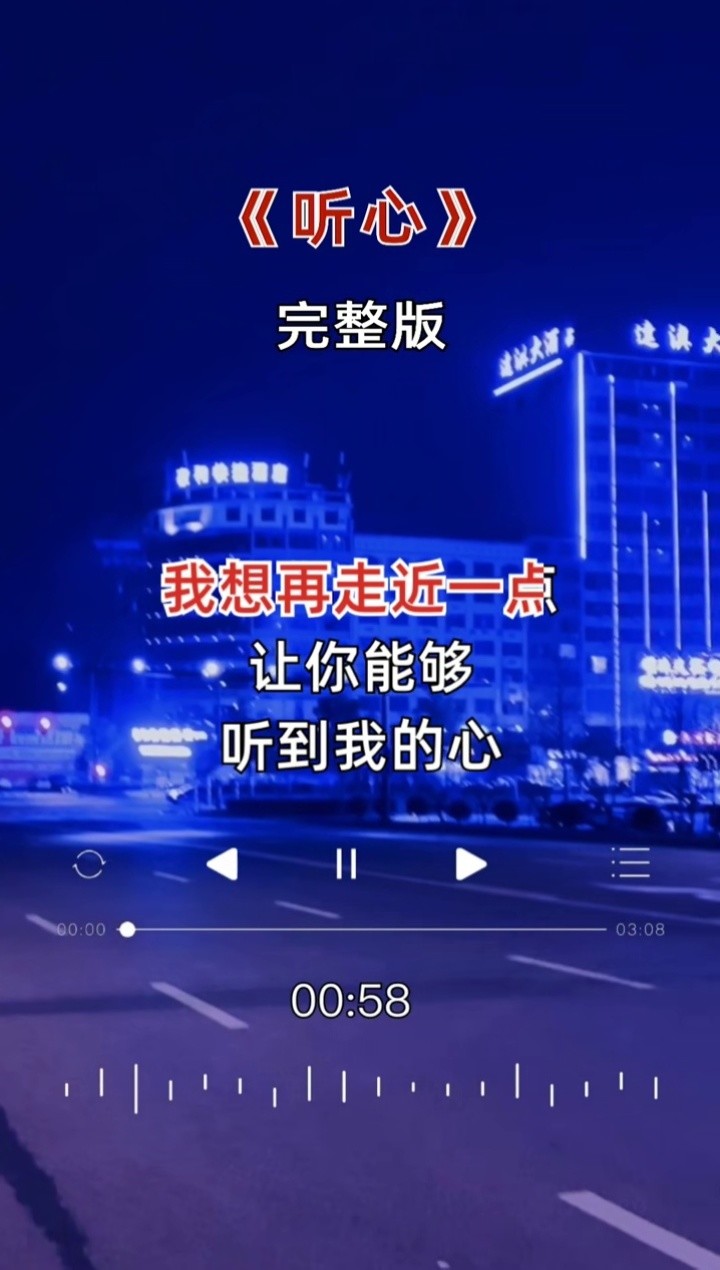Image resolution: width=720 pixels, height=1270 pixels.
Task: Open playback mode options via repeat icon
Action: tap(88, 865)
